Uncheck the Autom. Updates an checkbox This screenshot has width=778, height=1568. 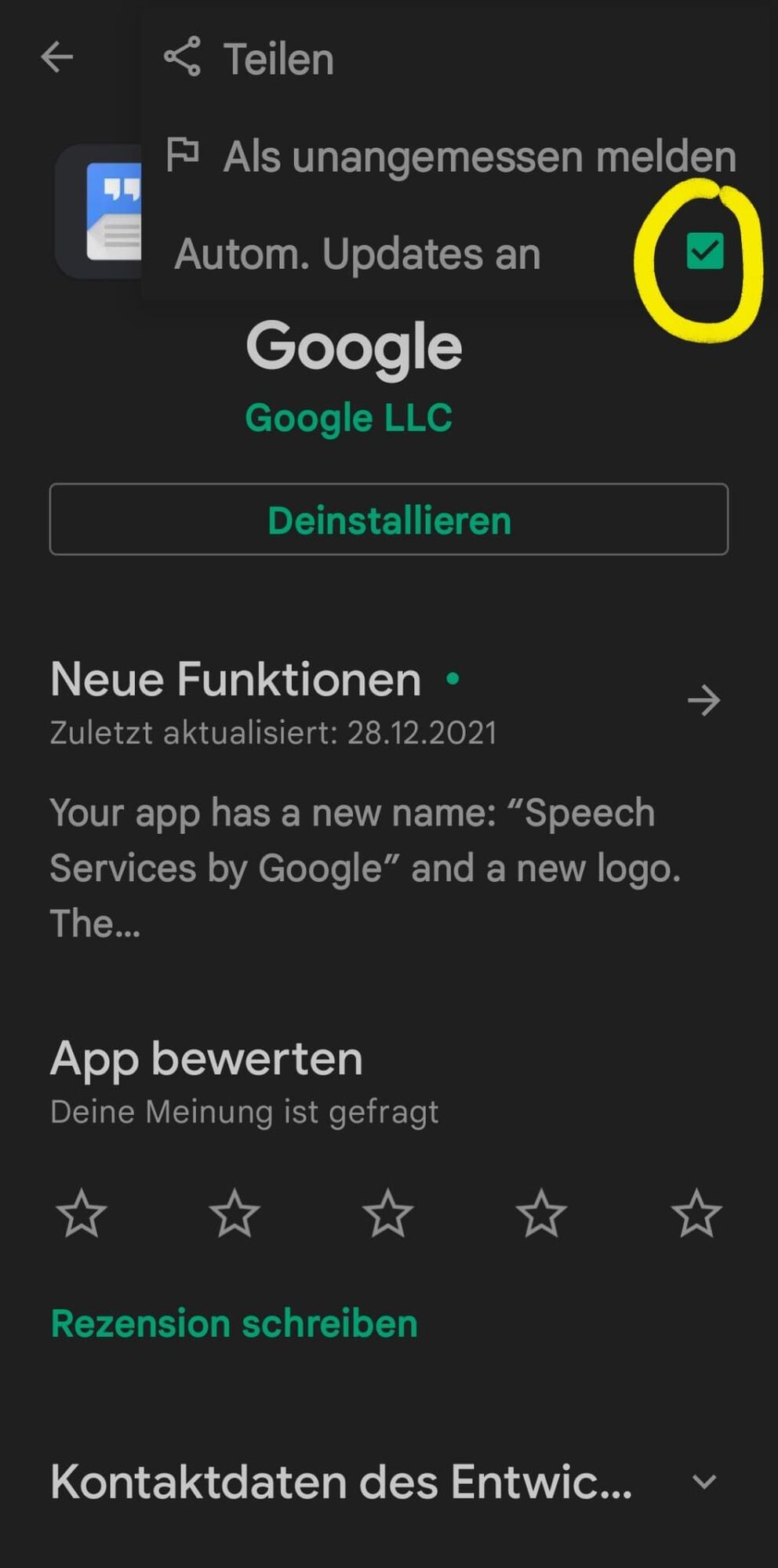[x=704, y=252]
